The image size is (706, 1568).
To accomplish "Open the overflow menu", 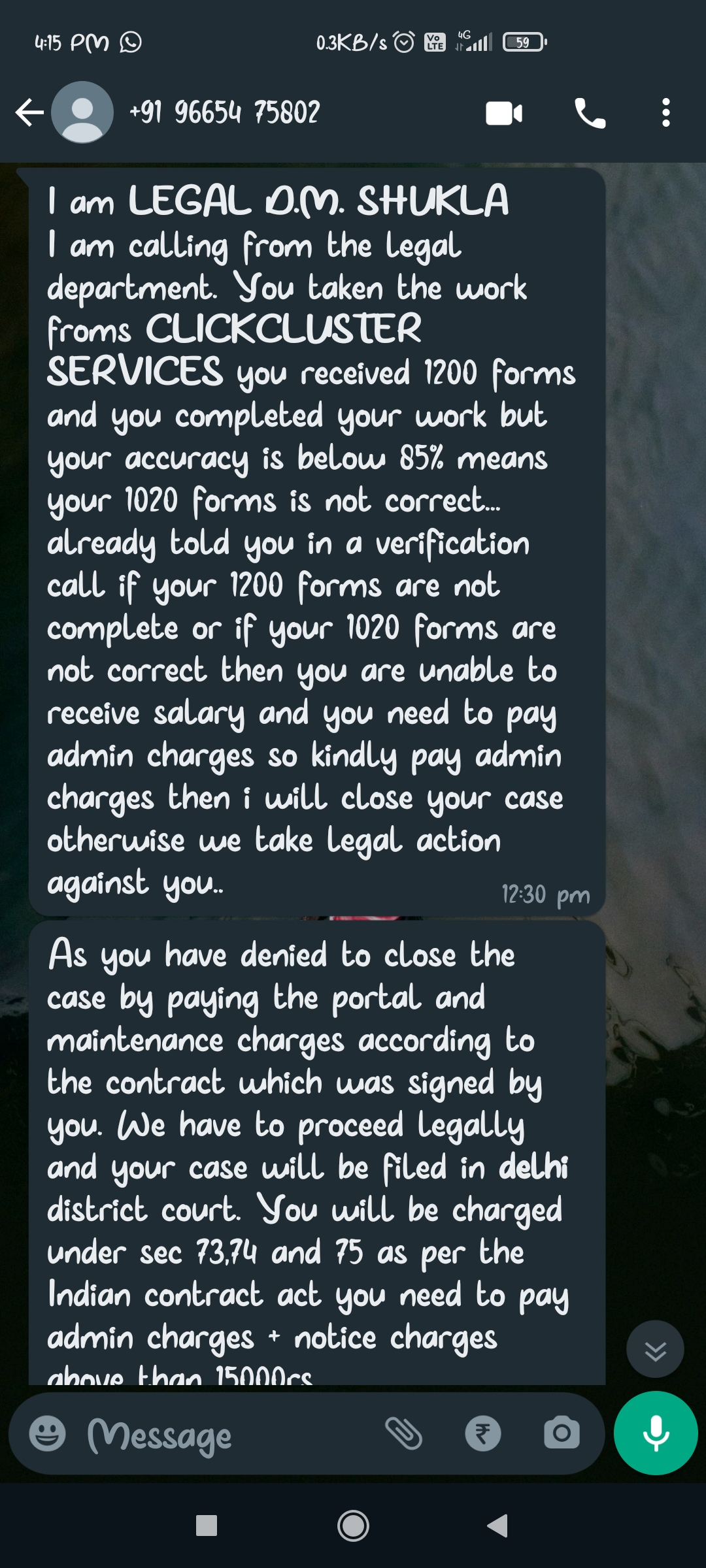I will pyautogui.click(x=665, y=113).
